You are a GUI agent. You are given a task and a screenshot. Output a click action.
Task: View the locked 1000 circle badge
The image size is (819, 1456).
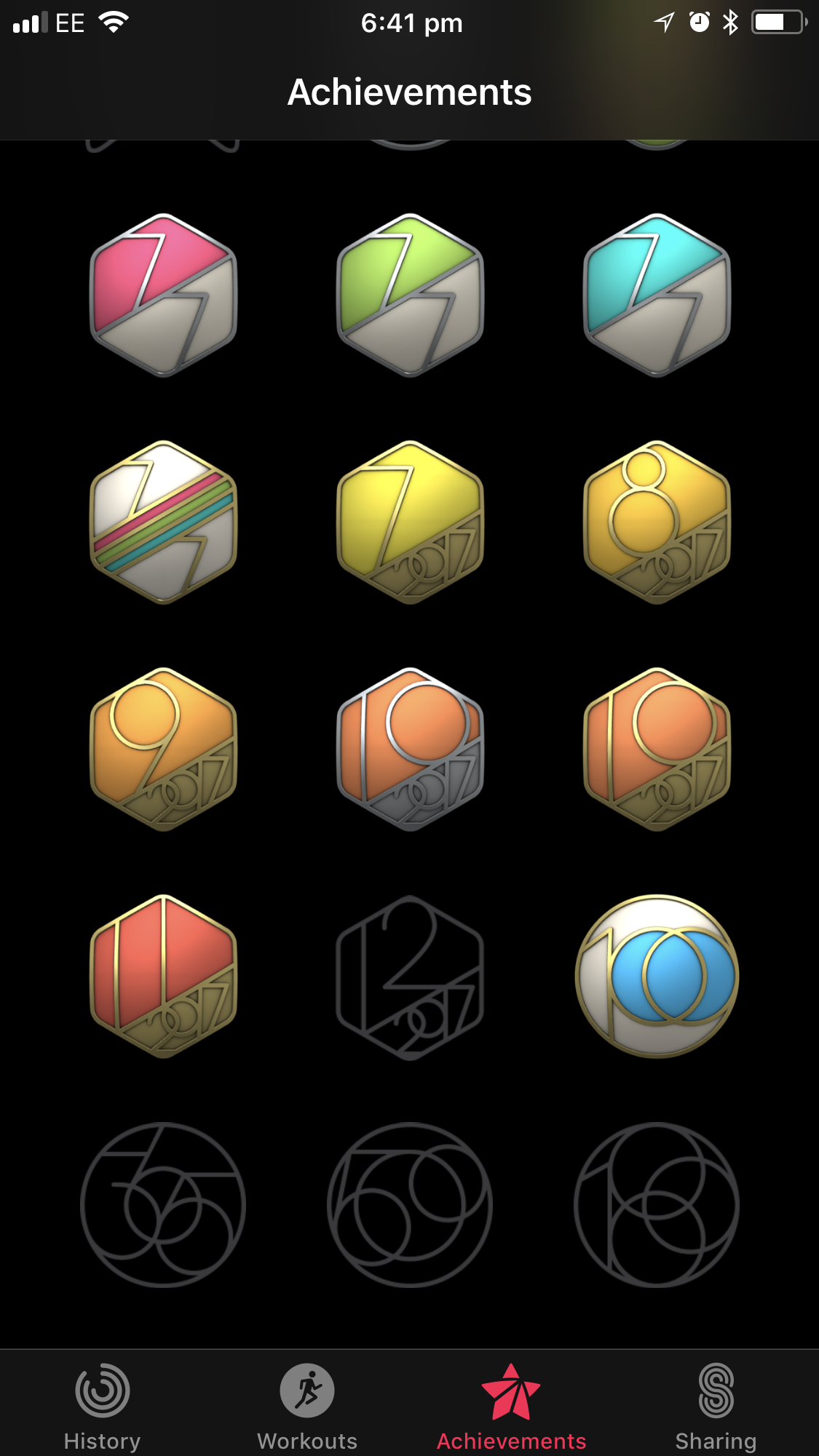657,1205
